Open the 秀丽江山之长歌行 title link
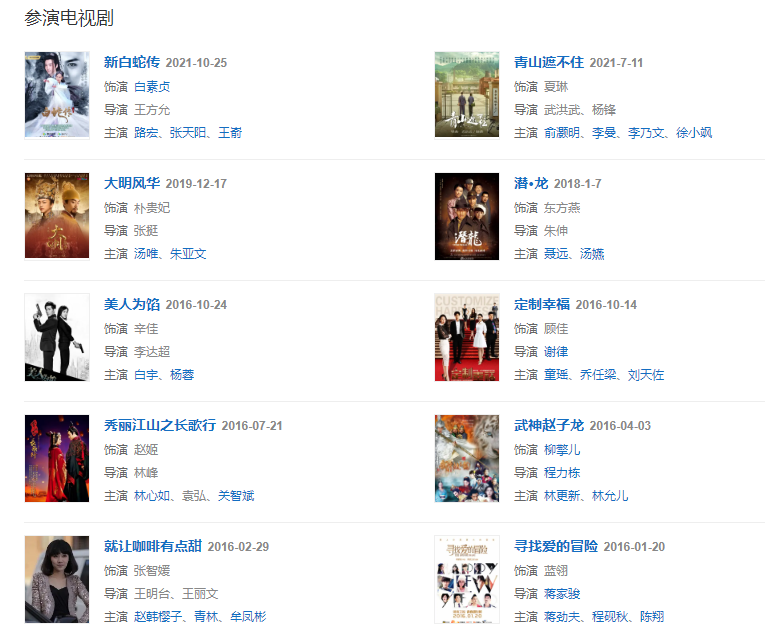 (x=160, y=425)
